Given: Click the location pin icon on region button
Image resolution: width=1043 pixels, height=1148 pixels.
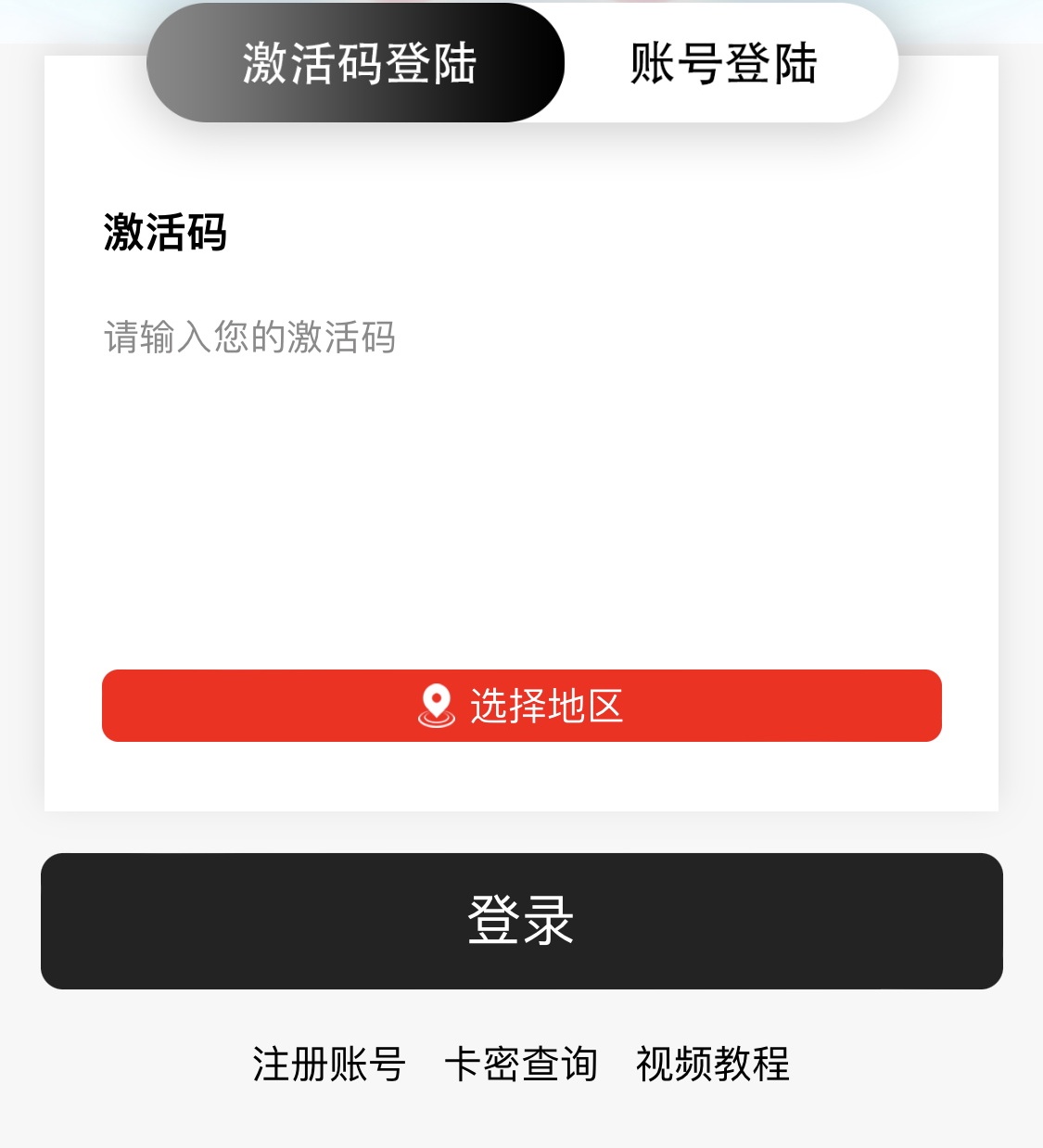Looking at the screenshot, I should 434,706.
